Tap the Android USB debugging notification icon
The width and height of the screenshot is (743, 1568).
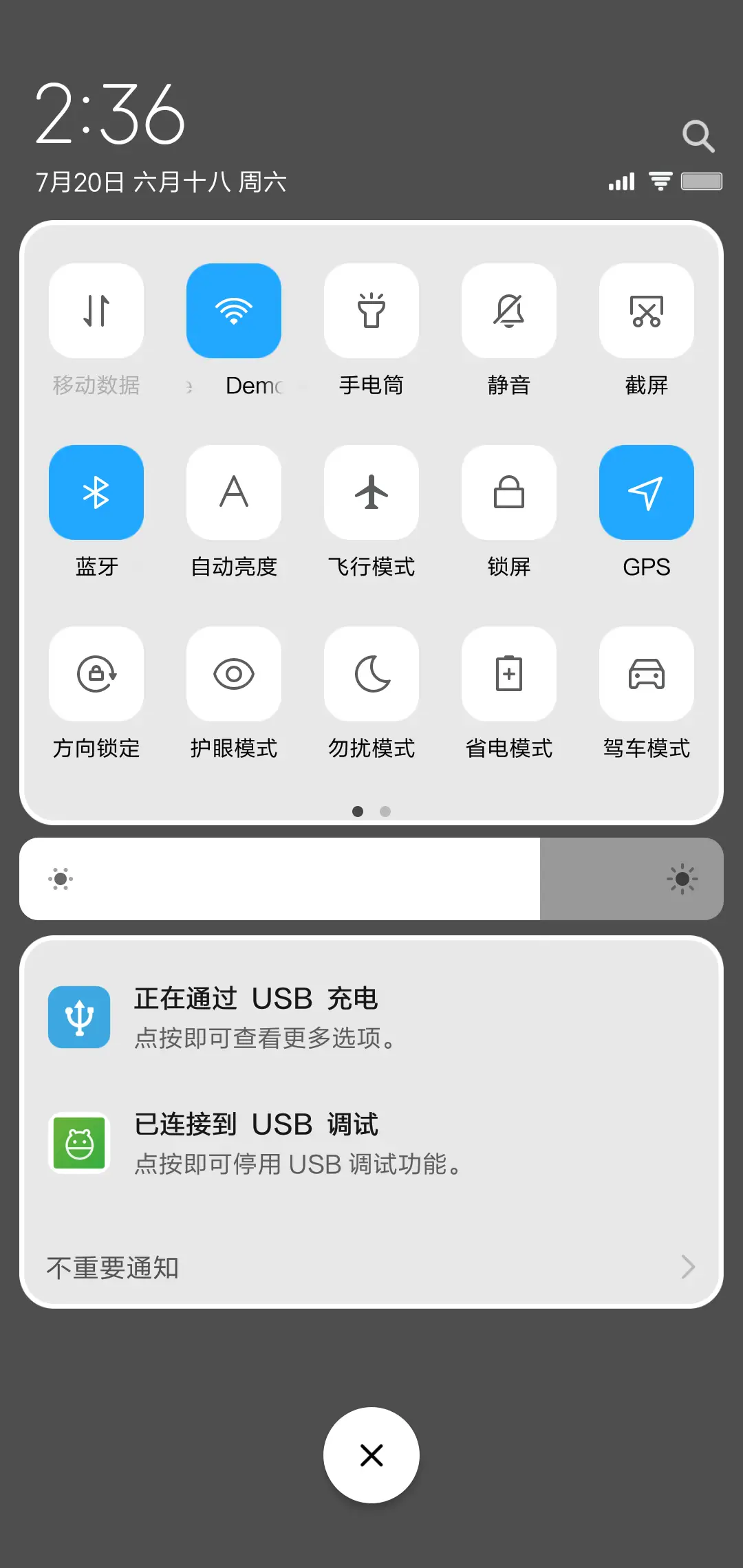79,1144
